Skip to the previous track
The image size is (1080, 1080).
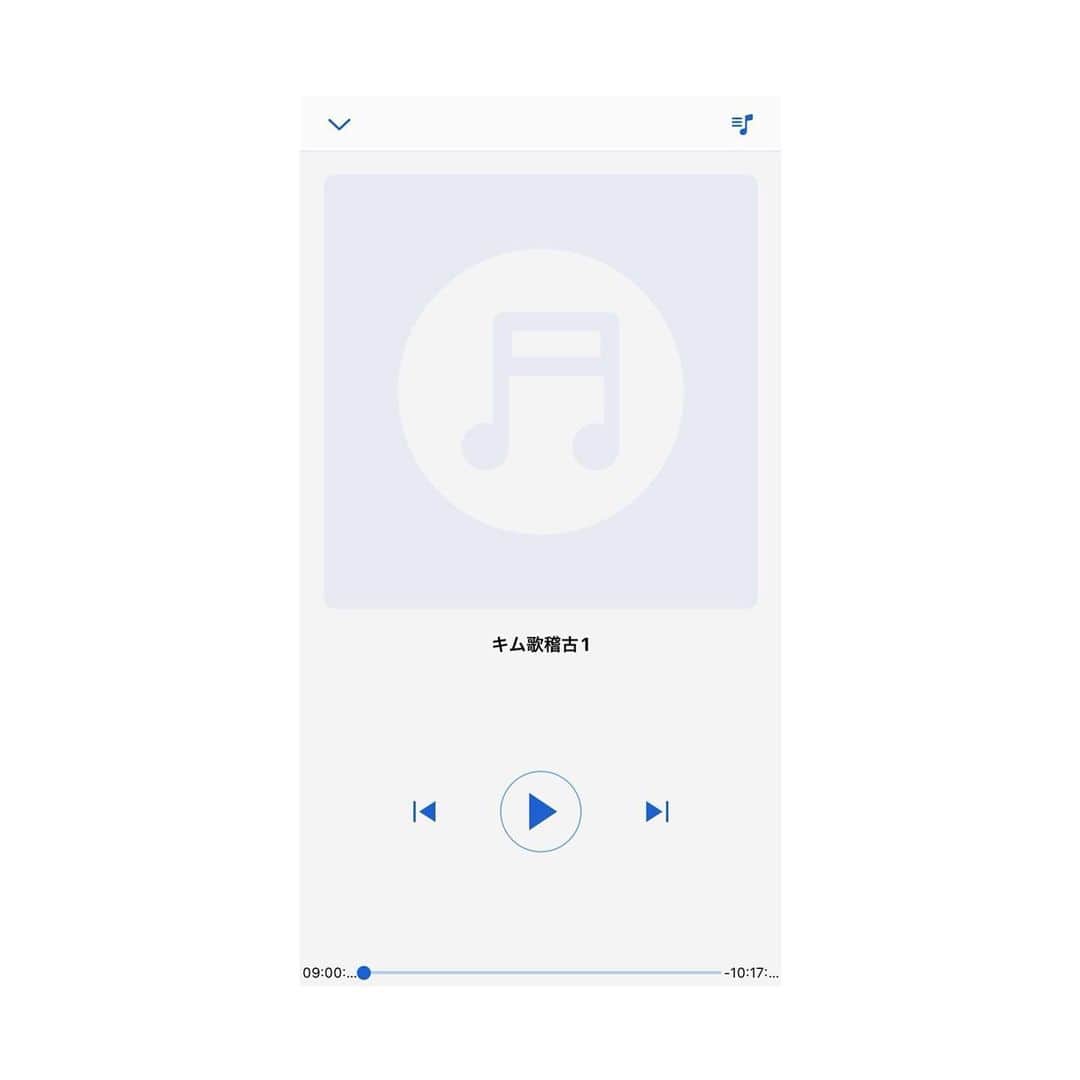[x=425, y=811]
